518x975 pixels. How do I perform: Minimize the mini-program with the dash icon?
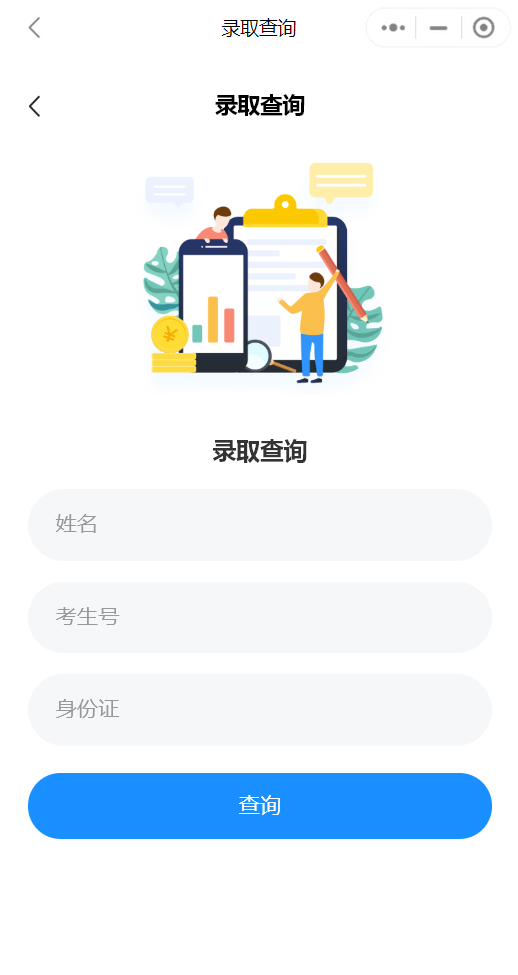pyautogui.click(x=438, y=28)
